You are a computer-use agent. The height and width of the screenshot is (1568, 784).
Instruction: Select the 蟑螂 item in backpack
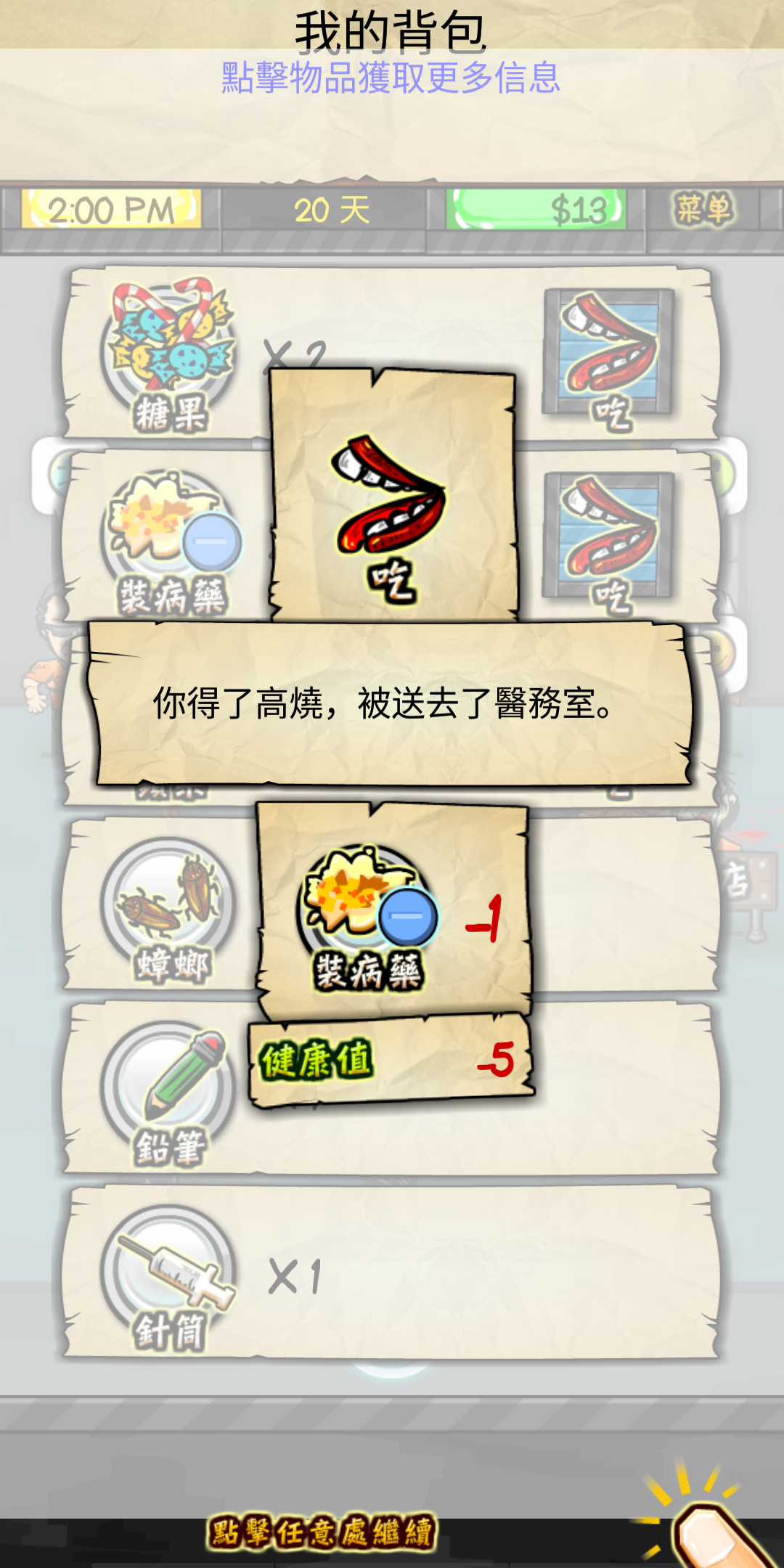(x=170, y=910)
